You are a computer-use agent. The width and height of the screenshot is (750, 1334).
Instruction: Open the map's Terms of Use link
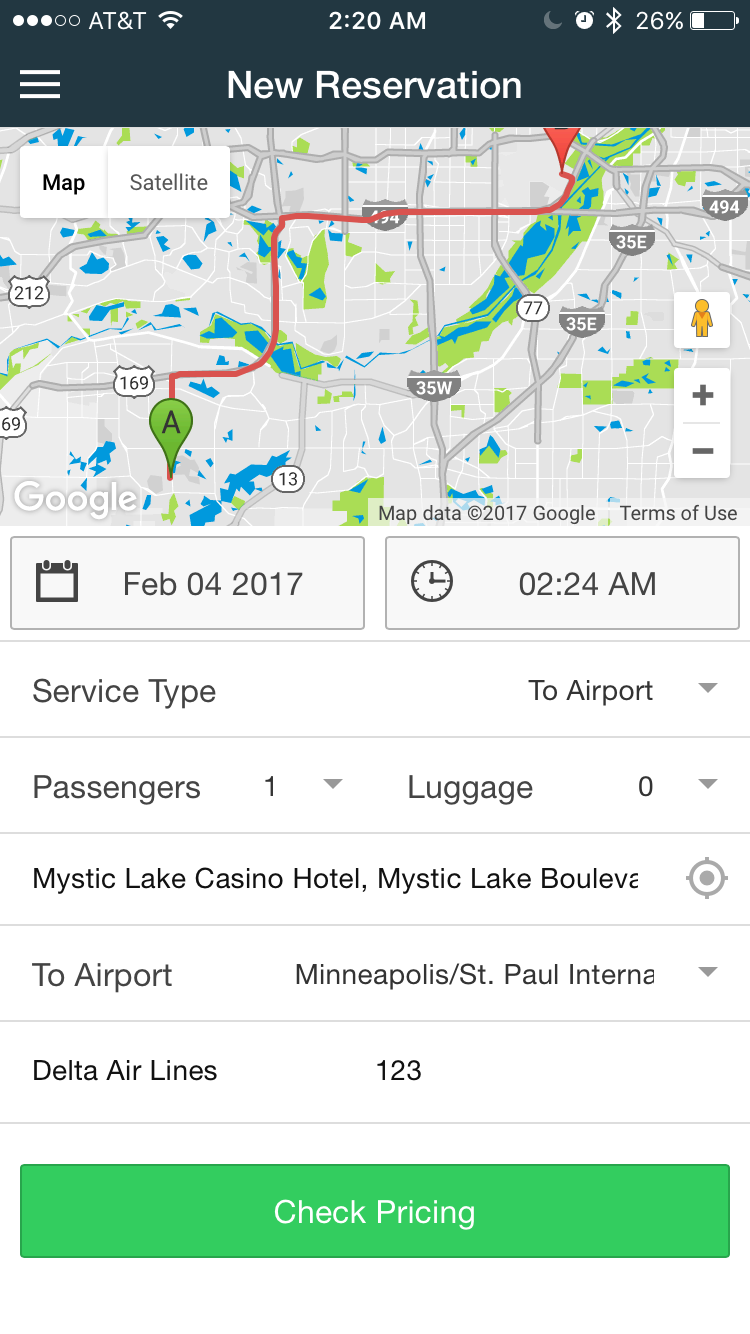point(678,513)
